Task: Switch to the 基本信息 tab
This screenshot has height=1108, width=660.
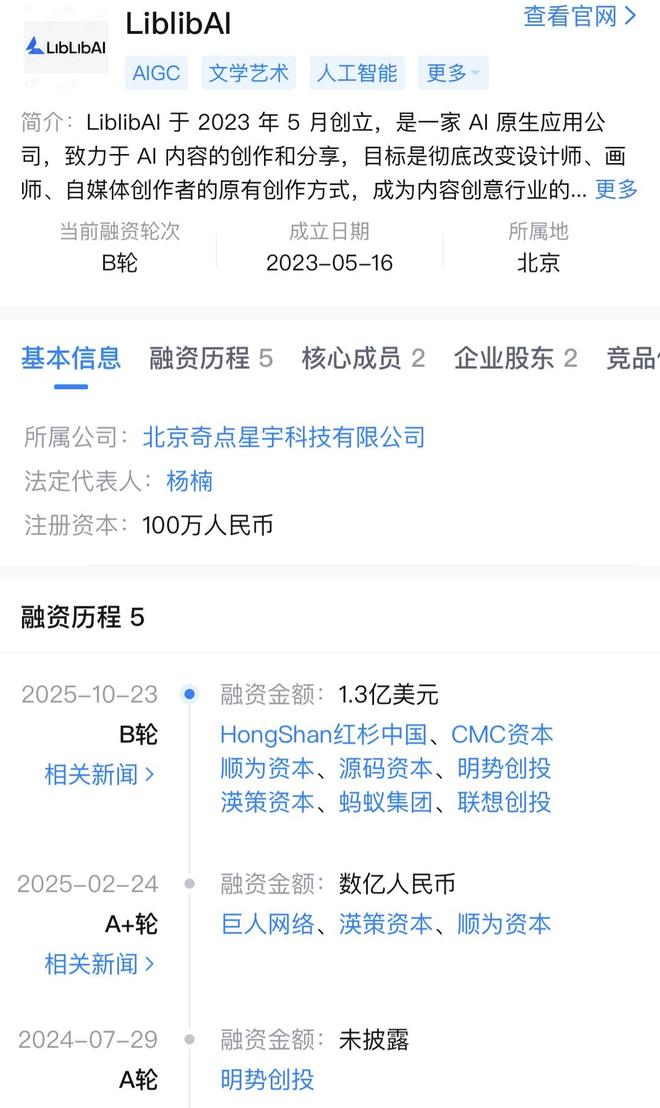Action: [x=71, y=358]
